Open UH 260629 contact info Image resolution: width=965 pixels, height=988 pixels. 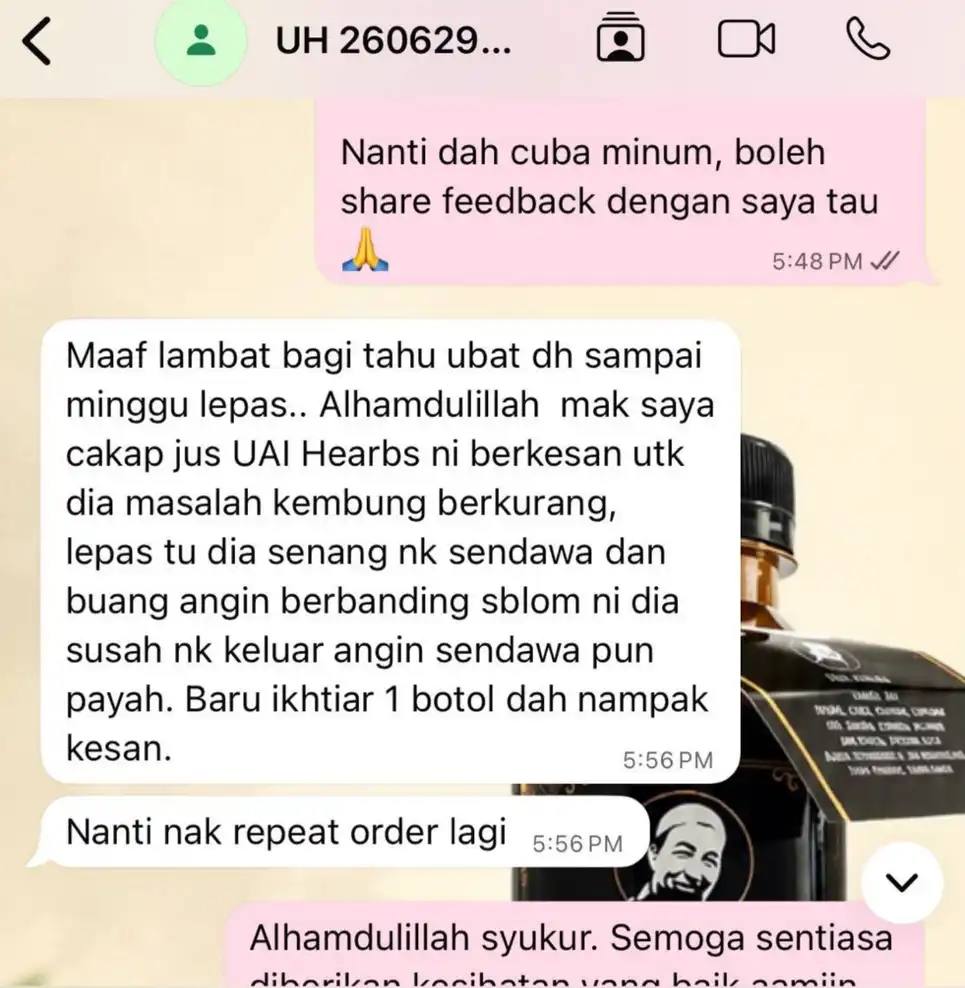(x=393, y=42)
